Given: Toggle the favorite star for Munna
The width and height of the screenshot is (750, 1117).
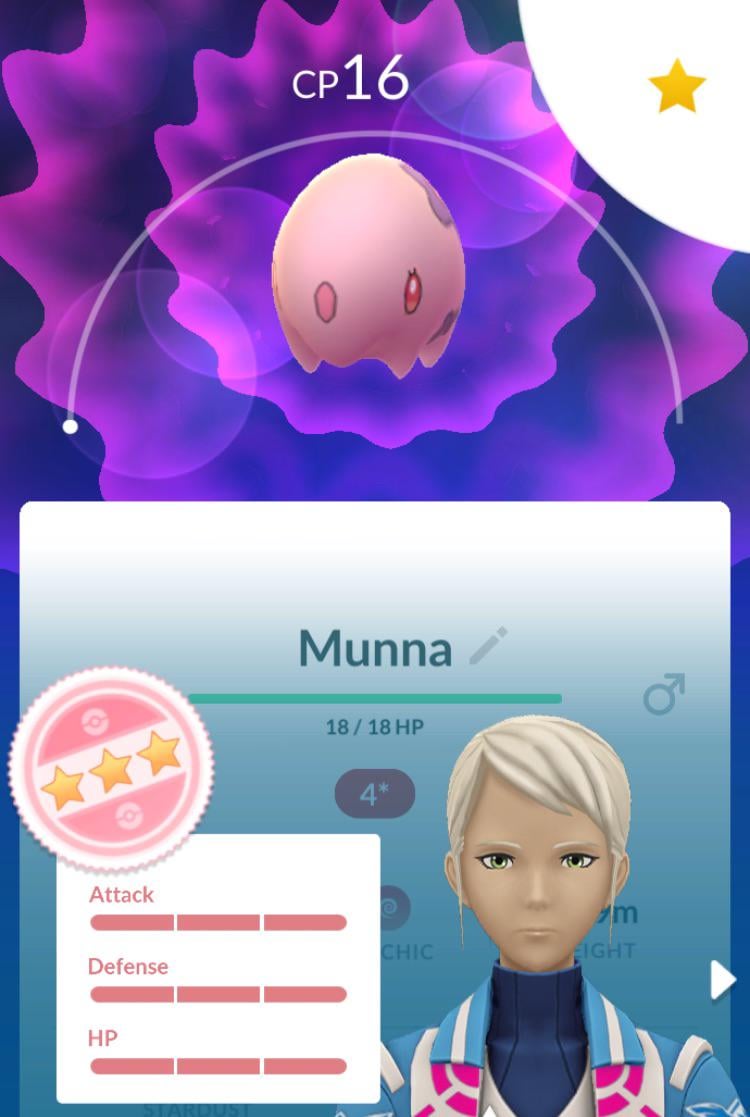Looking at the screenshot, I should pyautogui.click(x=677, y=86).
